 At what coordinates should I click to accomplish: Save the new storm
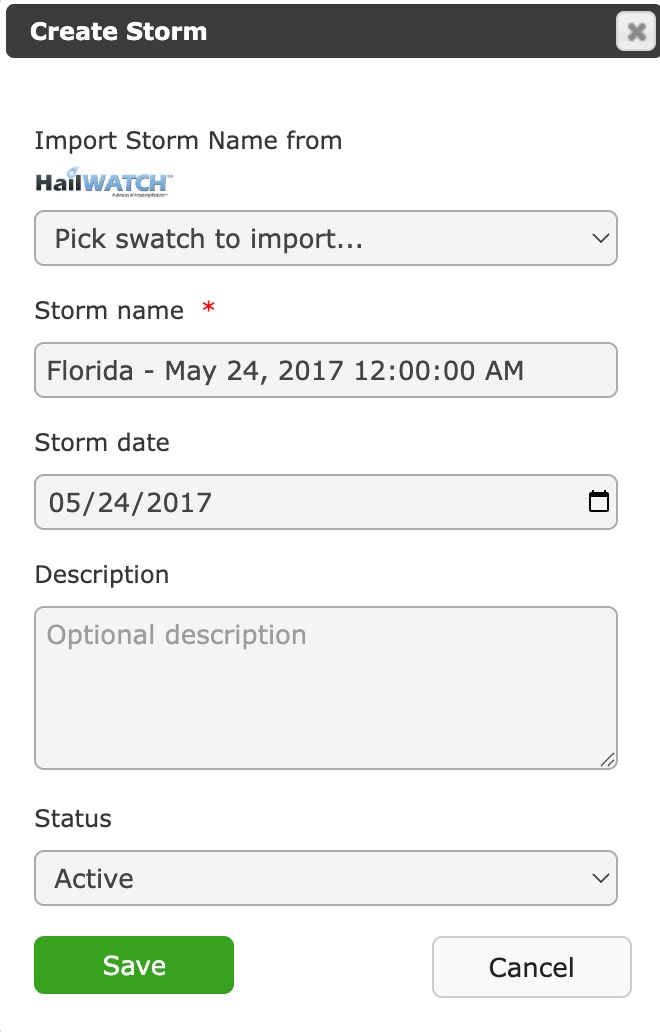pyautogui.click(x=134, y=965)
